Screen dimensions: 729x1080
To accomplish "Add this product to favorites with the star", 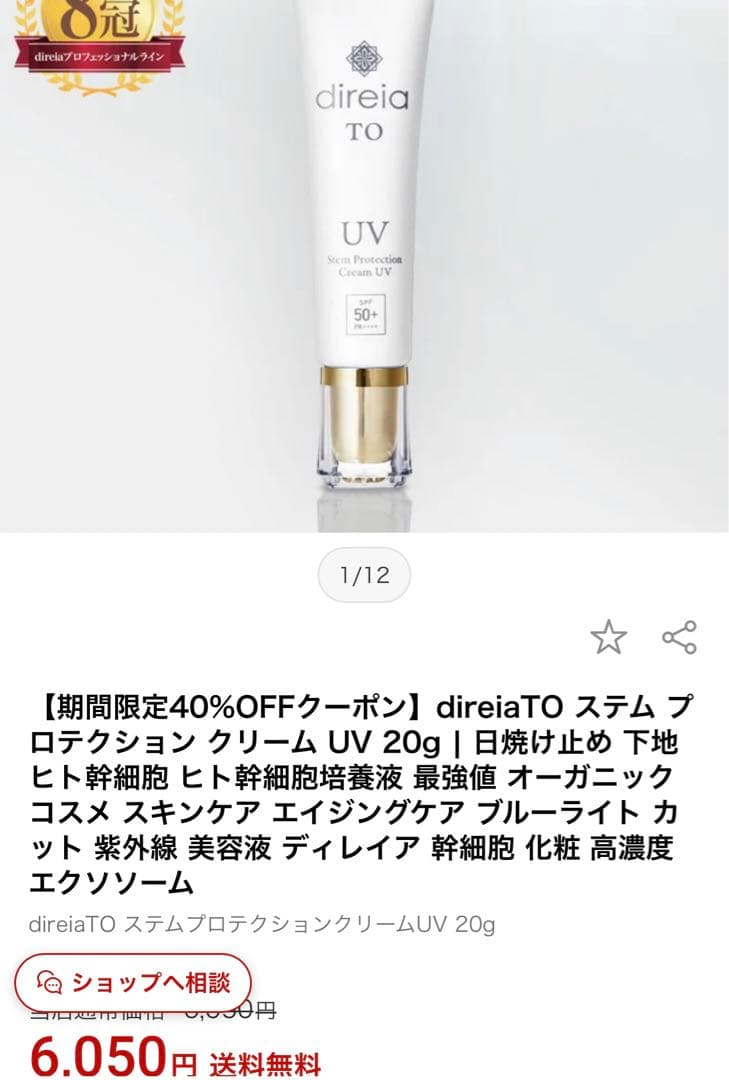I will point(608,637).
